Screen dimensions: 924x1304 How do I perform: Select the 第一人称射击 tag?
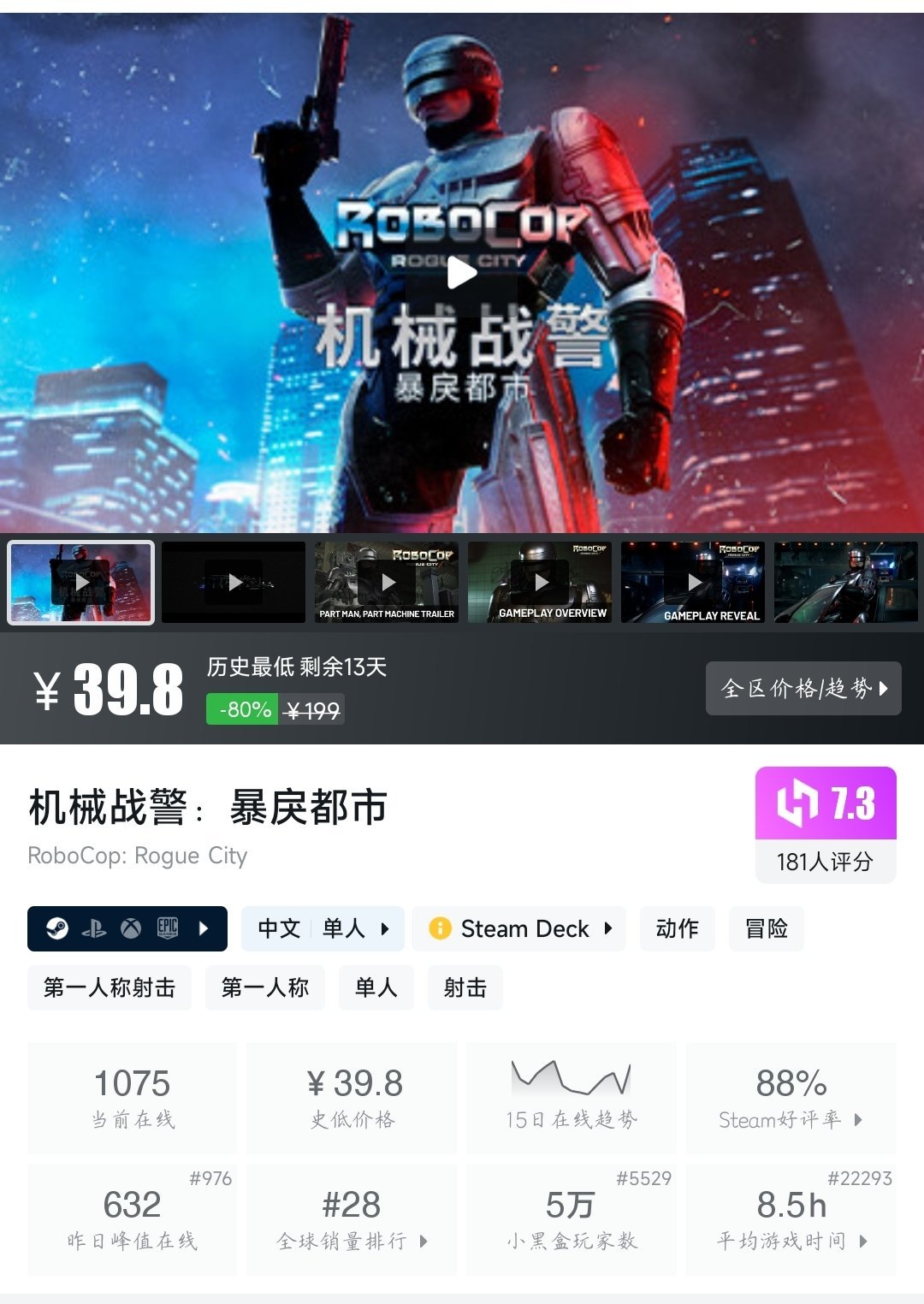click(110, 987)
